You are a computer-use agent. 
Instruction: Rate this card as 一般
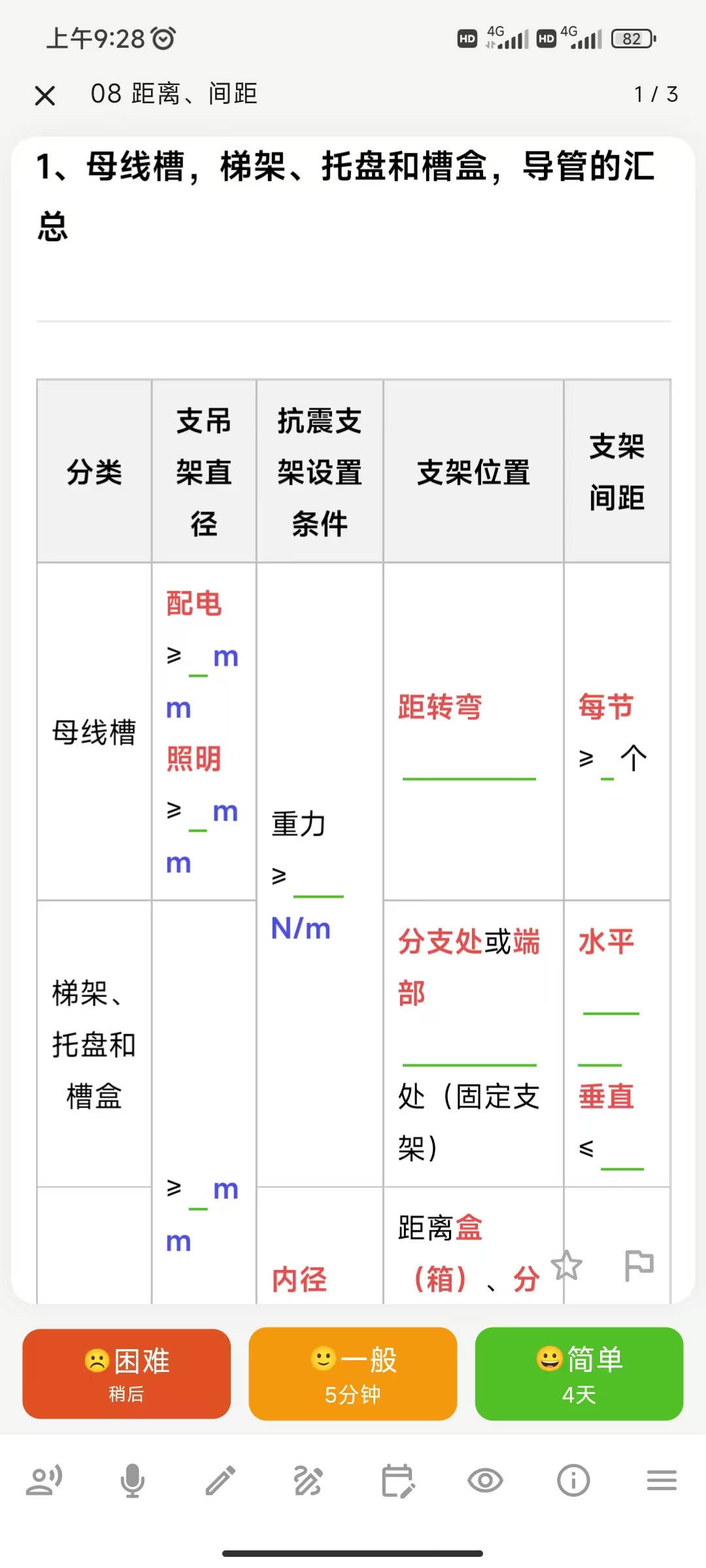352,1373
